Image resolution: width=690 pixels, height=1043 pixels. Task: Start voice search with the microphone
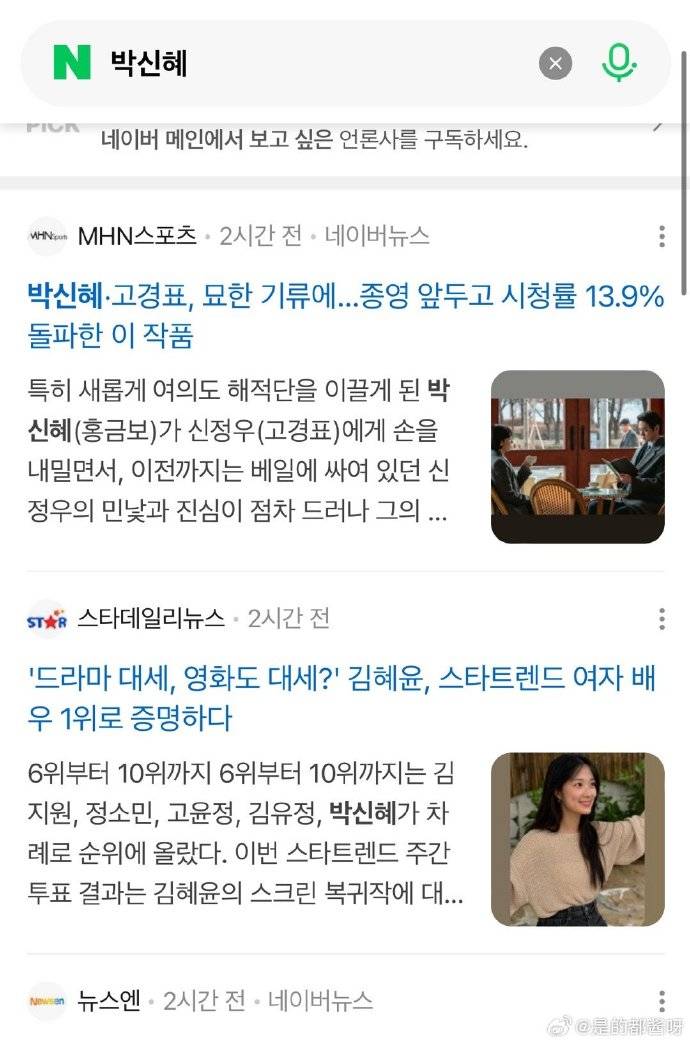[619, 63]
